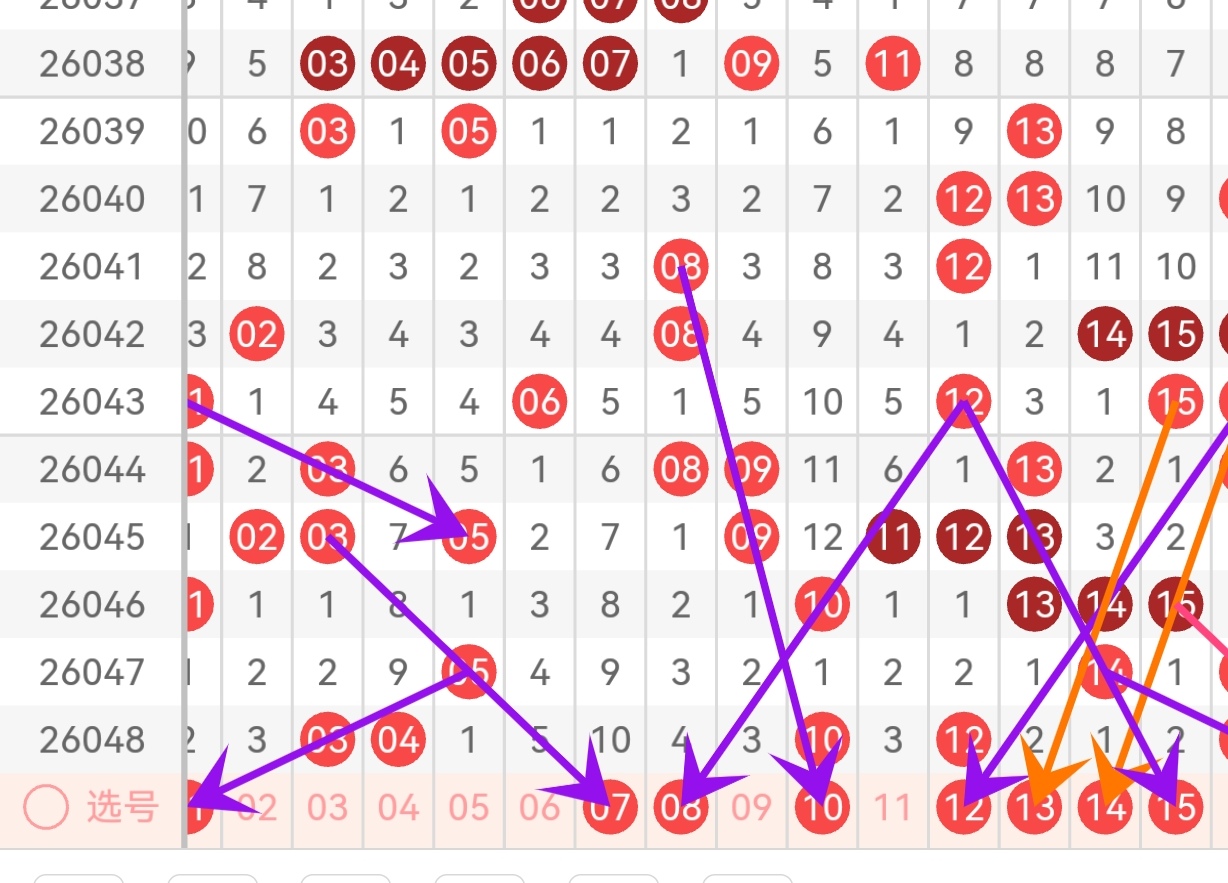The height and width of the screenshot is (883, 1228).
Task: Pick number 09 in the 选号 row
Action: 752,807
